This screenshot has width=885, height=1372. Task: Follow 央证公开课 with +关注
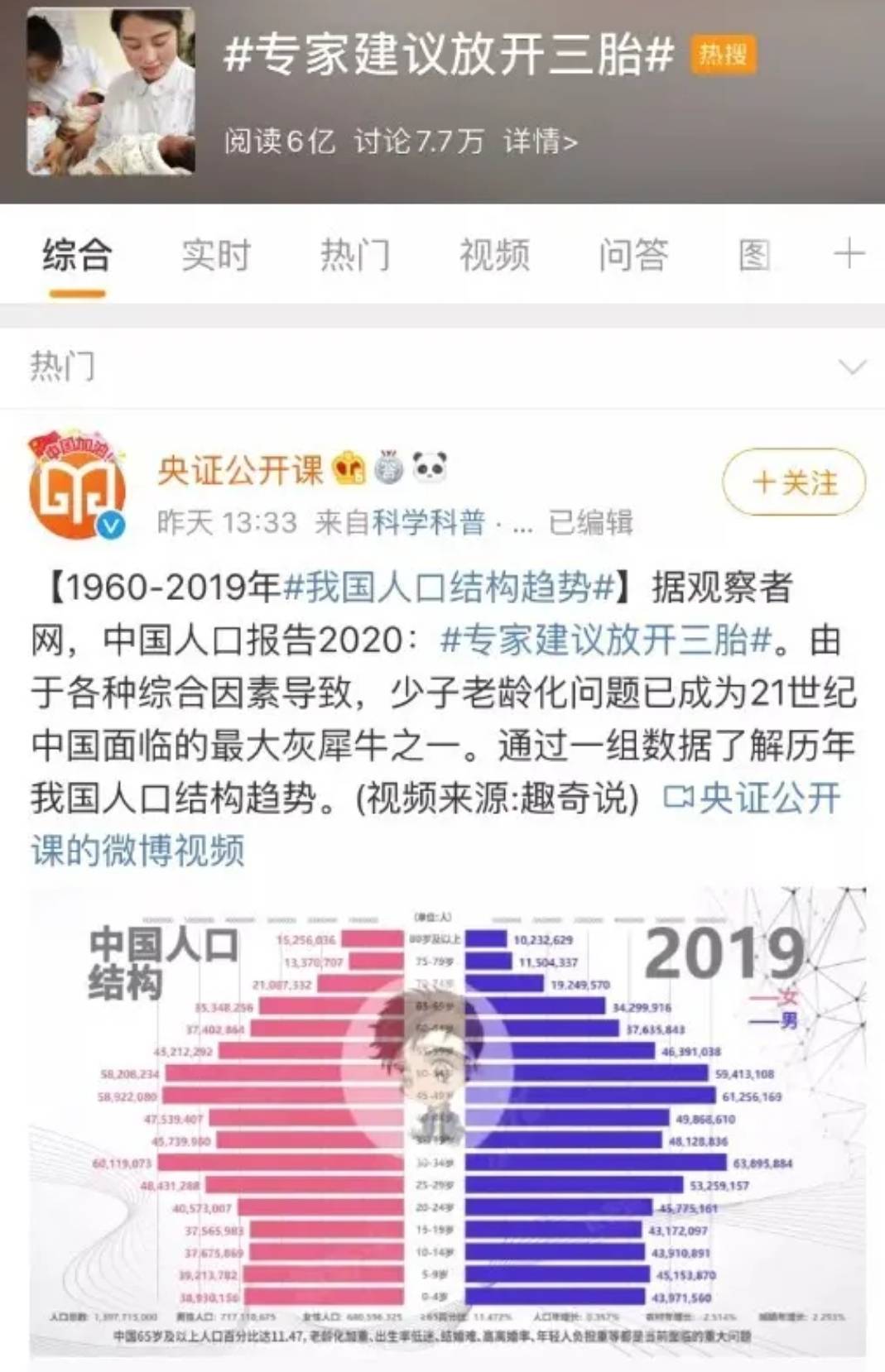[x=794, y=482]
